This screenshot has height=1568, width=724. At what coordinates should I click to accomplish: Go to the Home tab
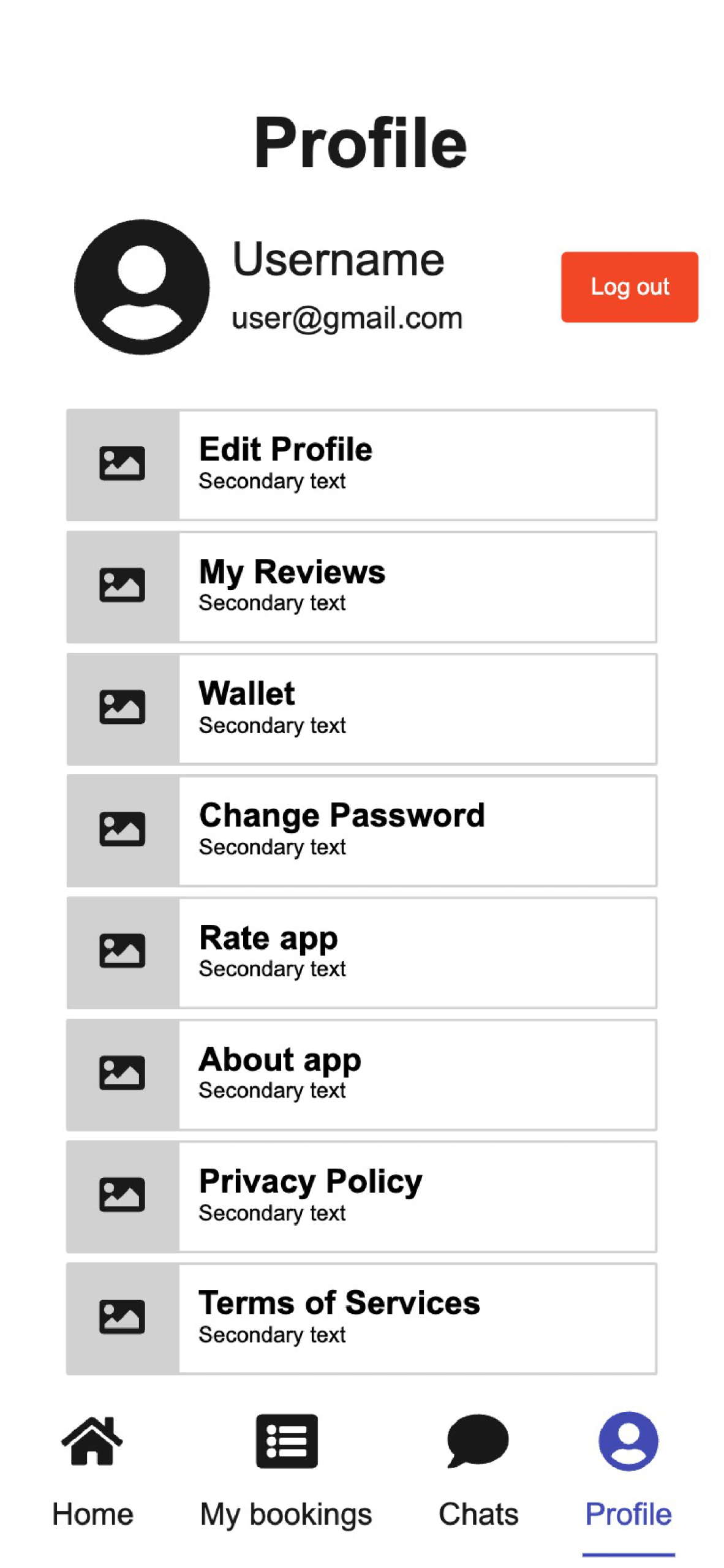point(92,1470)
